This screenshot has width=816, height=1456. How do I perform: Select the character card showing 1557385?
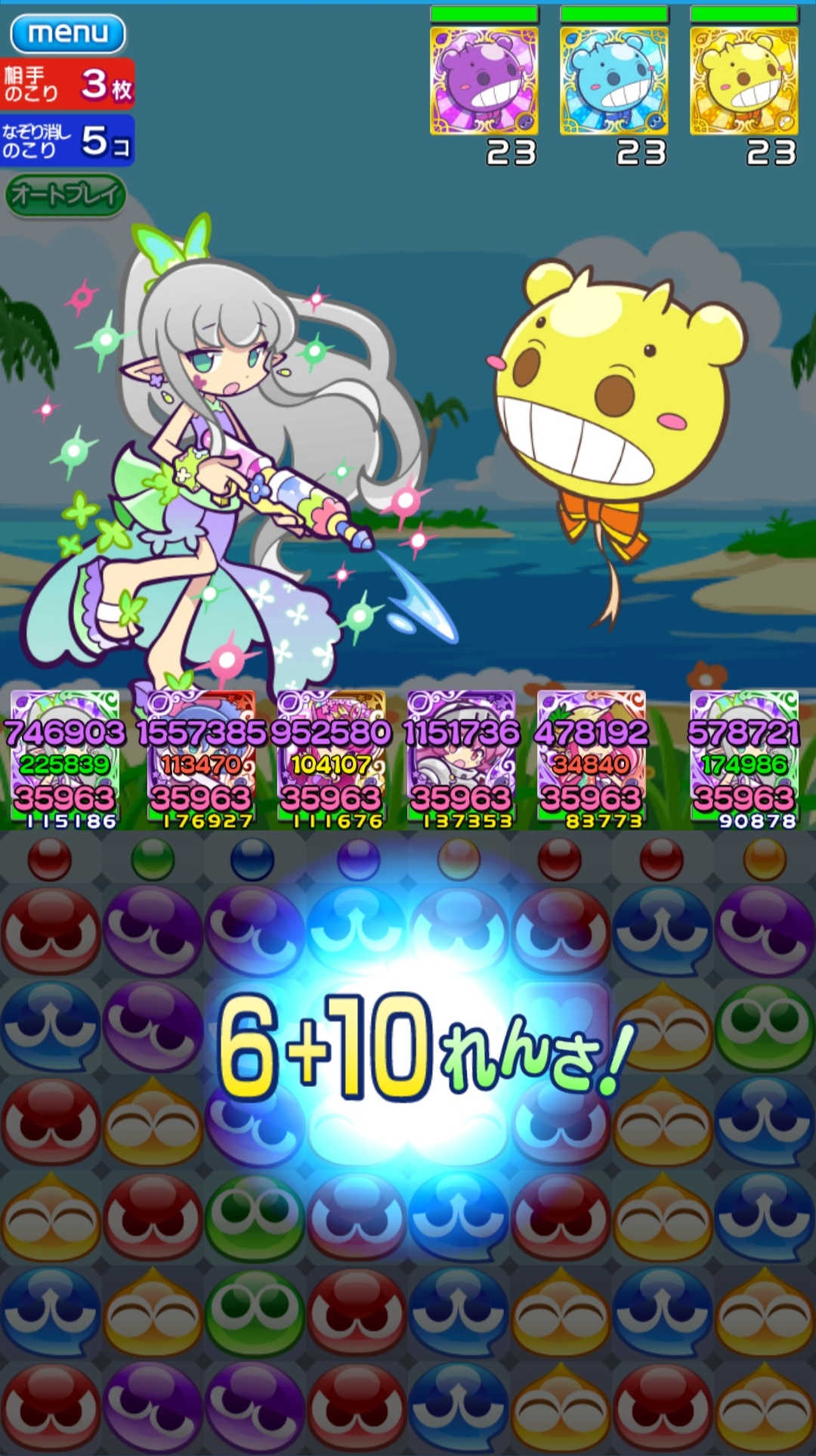coord(201,756)
